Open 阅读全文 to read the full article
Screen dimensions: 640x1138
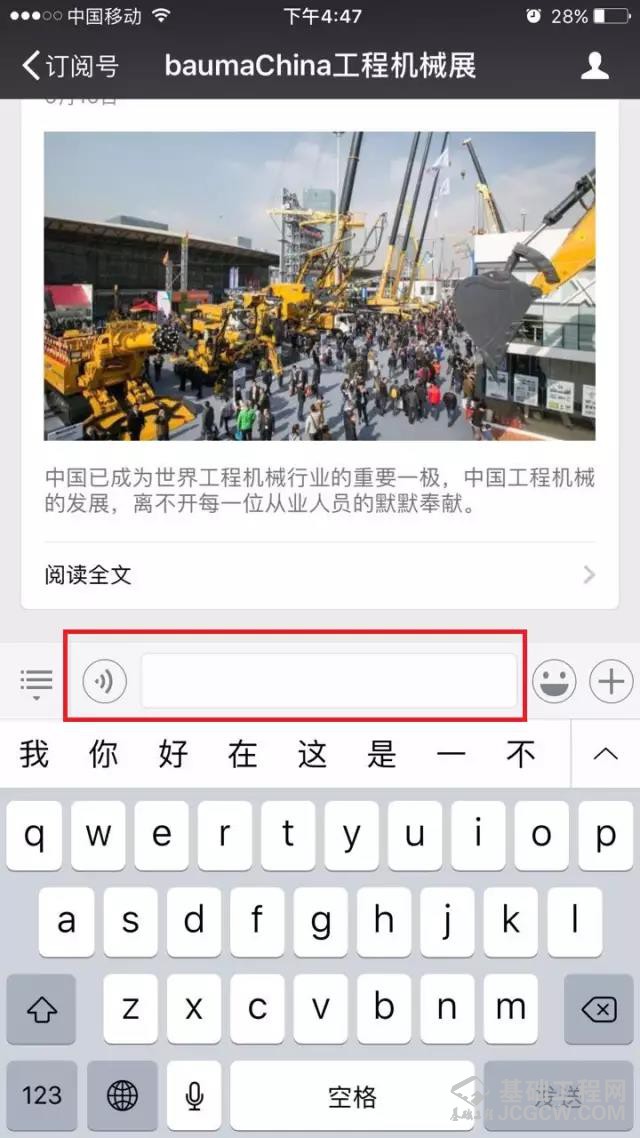319,575
